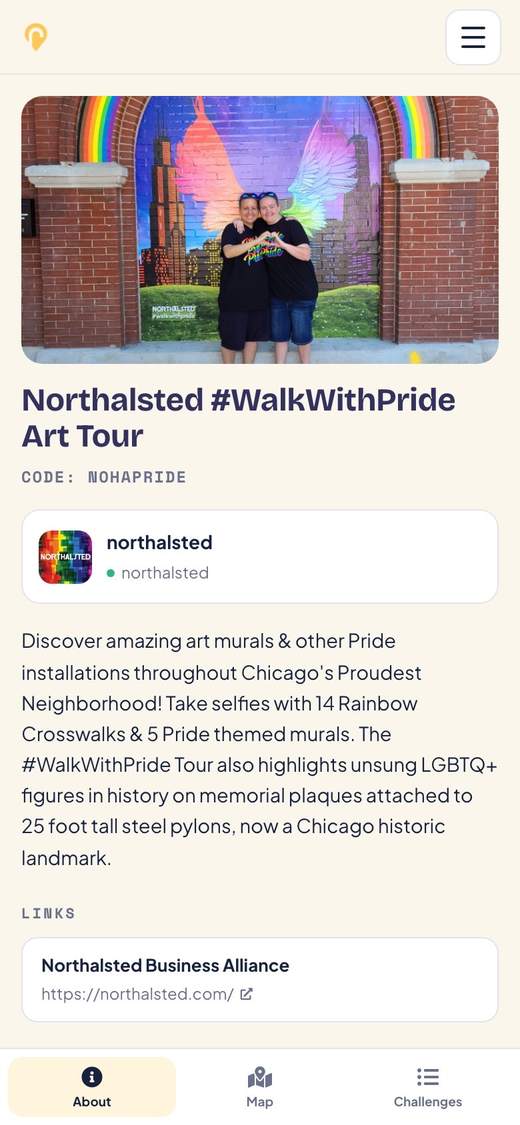Switch to the Challenges tab
520x1125 pixels.
[x=427, y=1087]
